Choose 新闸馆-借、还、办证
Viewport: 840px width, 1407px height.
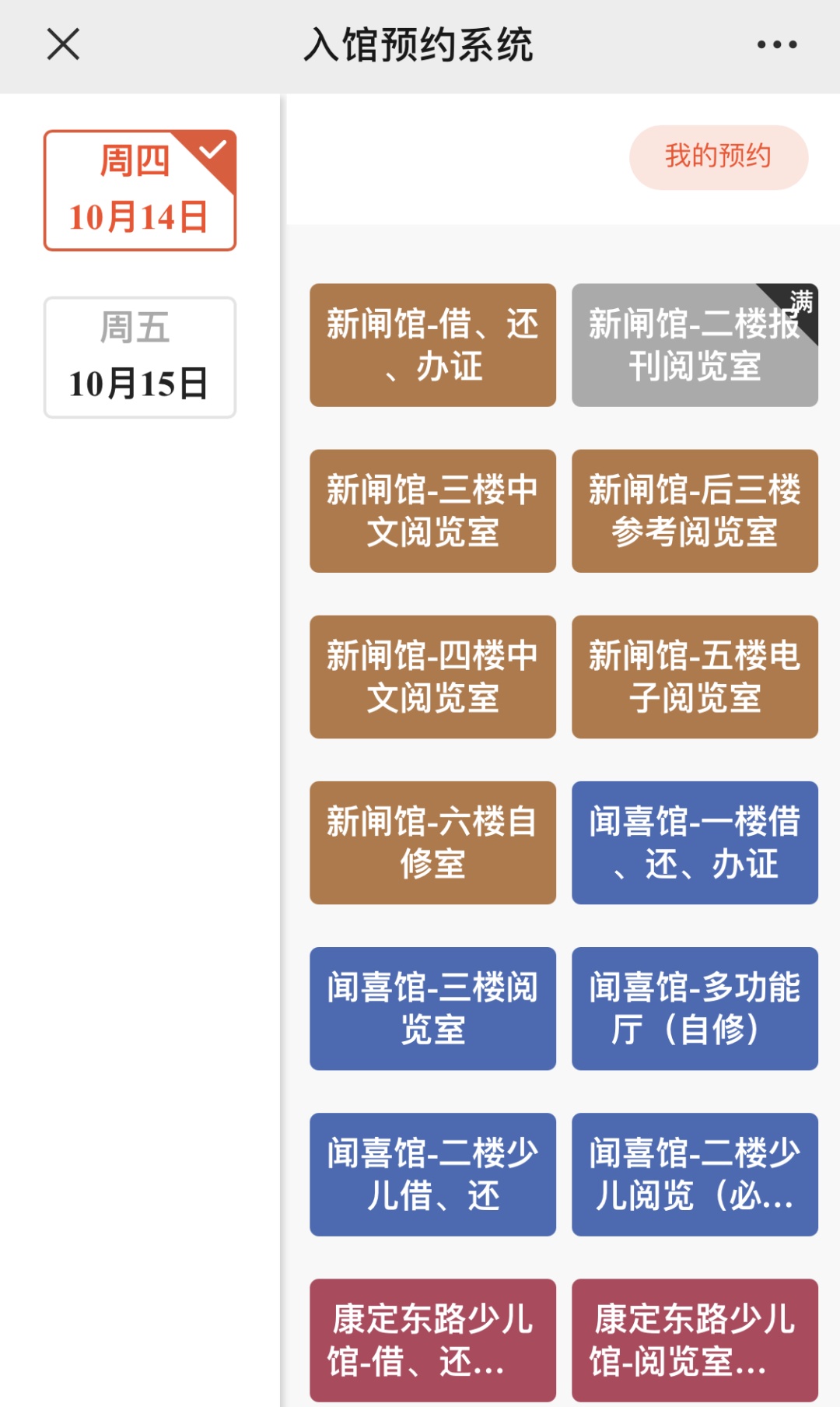pos(432,345)
